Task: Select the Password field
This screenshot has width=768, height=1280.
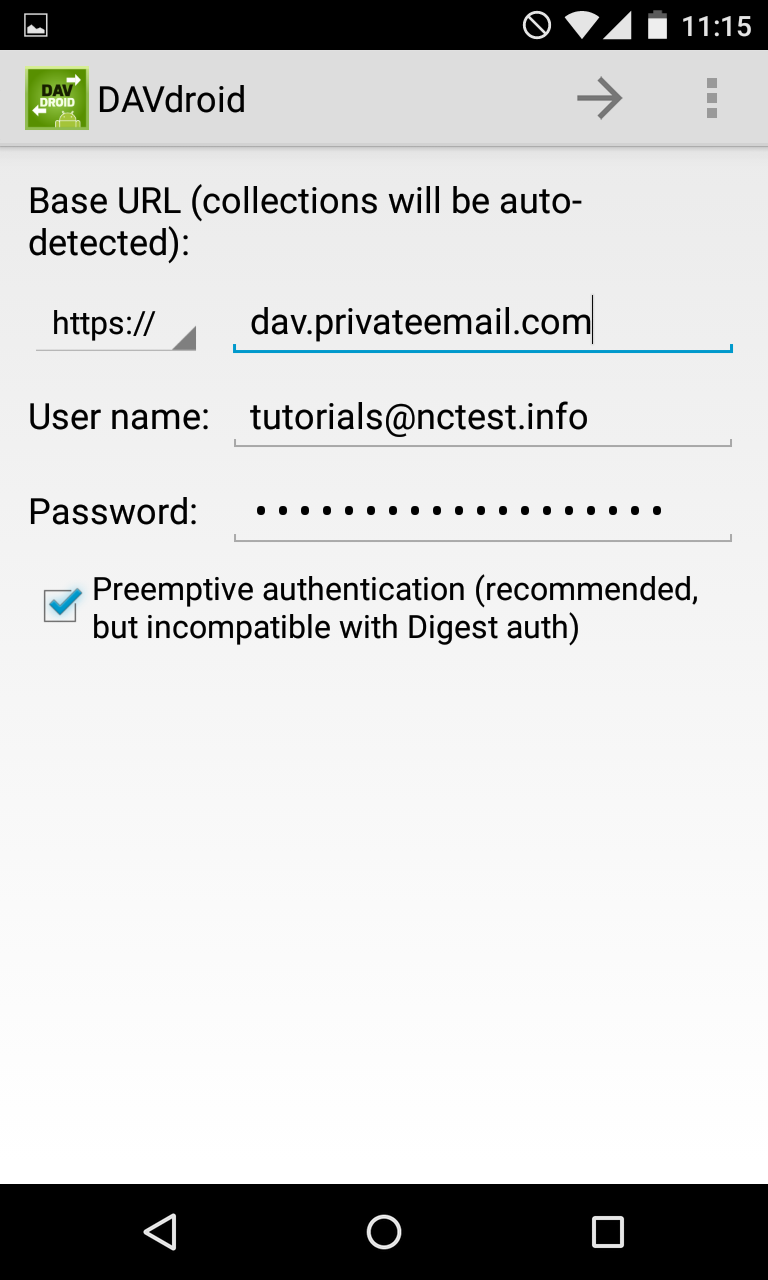Action: point(483,512)
